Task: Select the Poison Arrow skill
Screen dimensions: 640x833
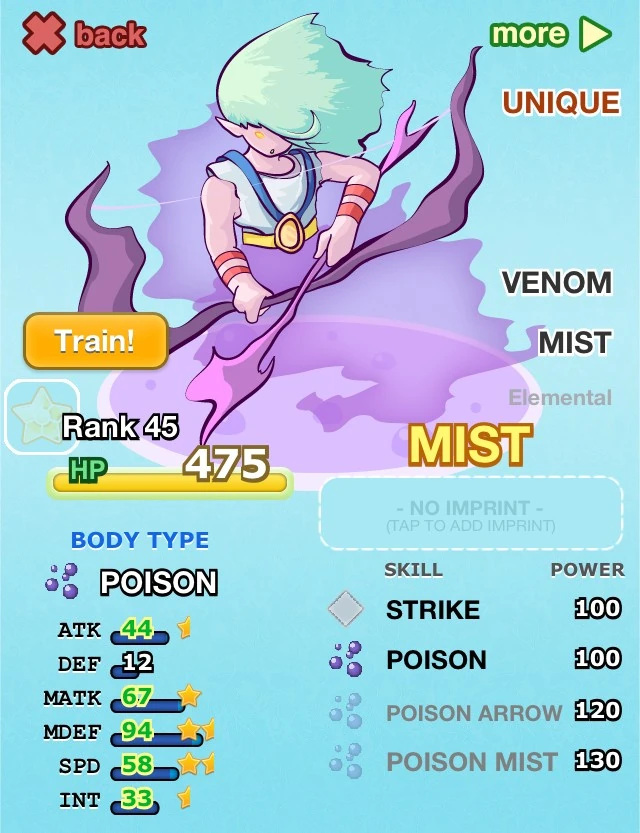Action: click(473, 712)
